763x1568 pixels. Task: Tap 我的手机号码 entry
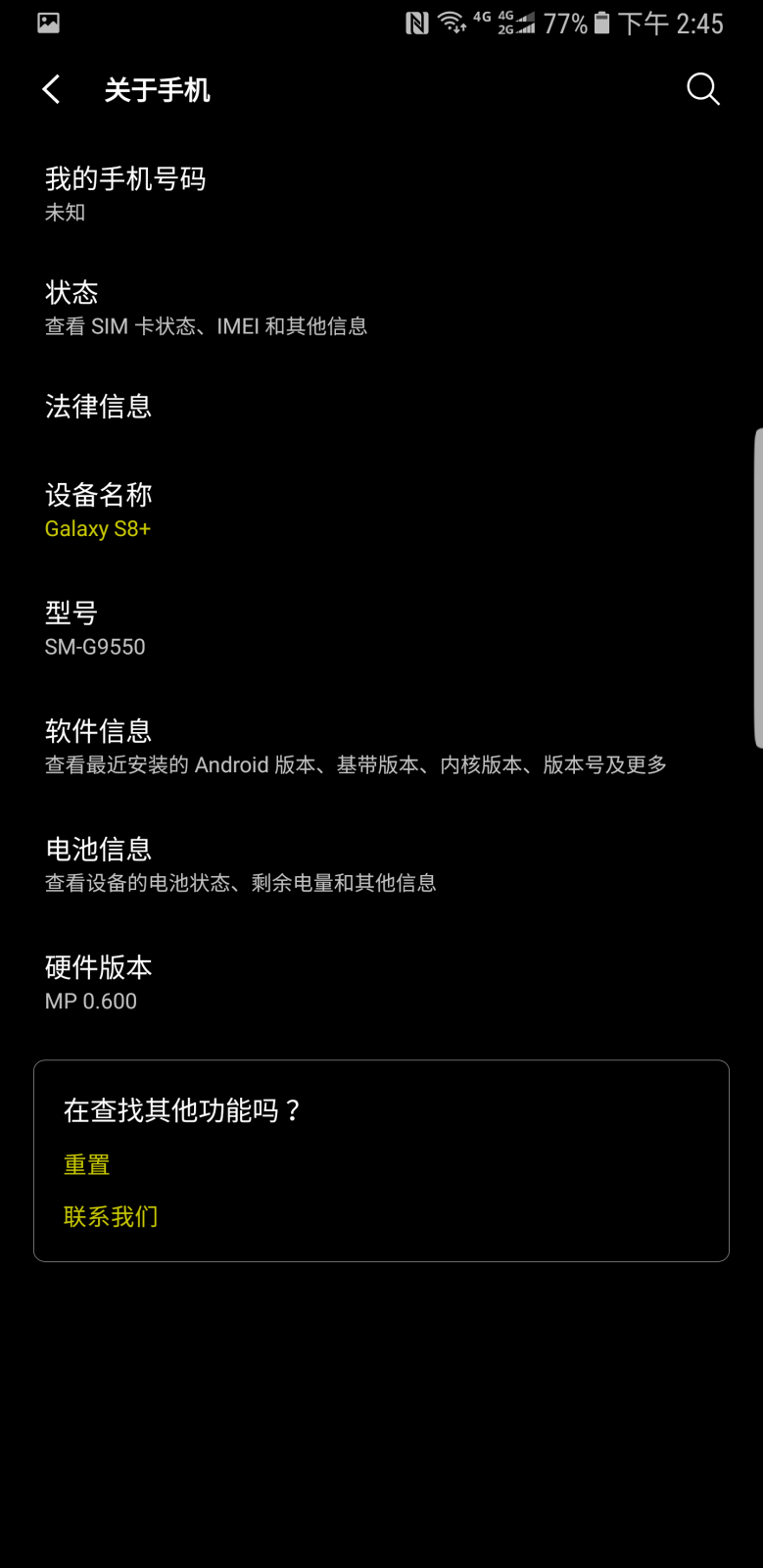pyautogui.click(x=125, y=193)
